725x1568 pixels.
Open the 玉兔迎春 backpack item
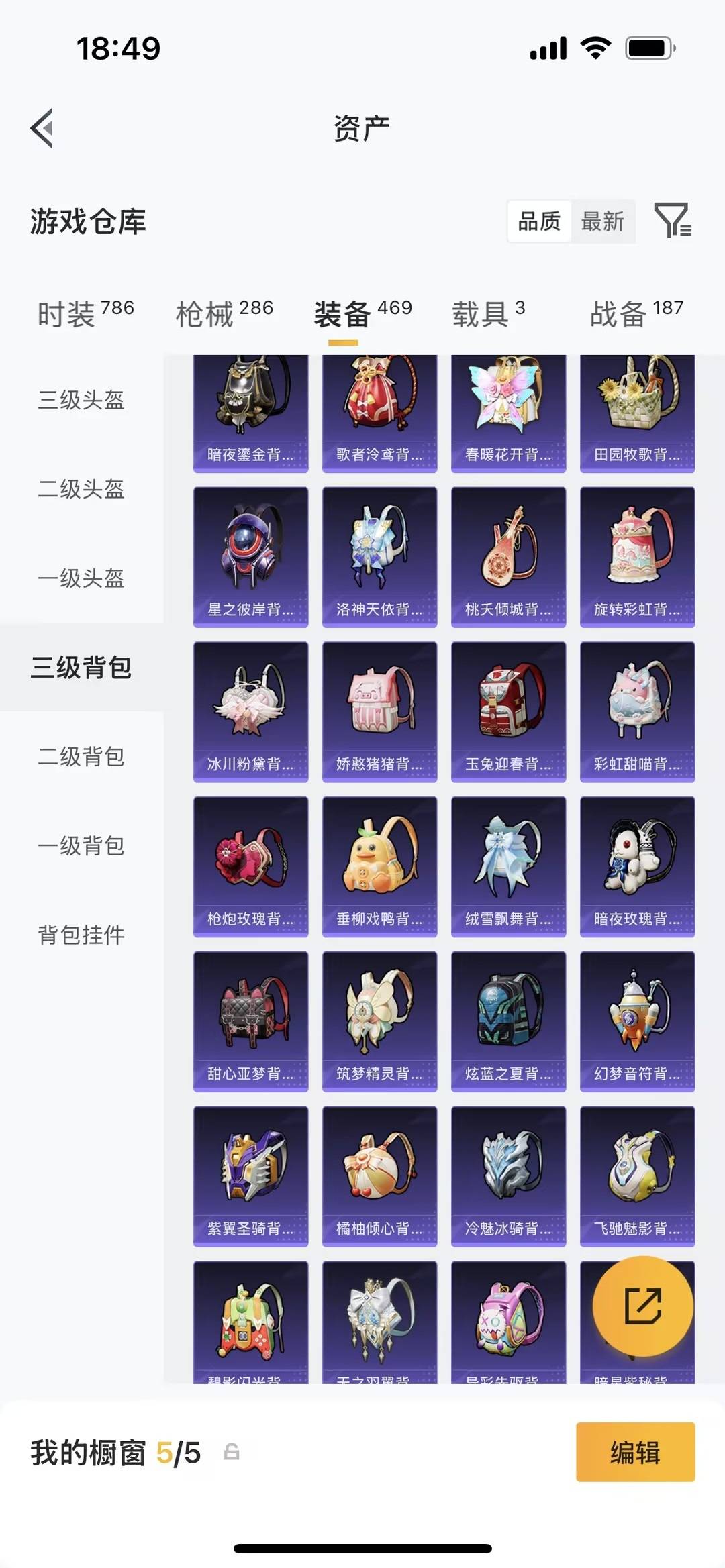[508, 711]
